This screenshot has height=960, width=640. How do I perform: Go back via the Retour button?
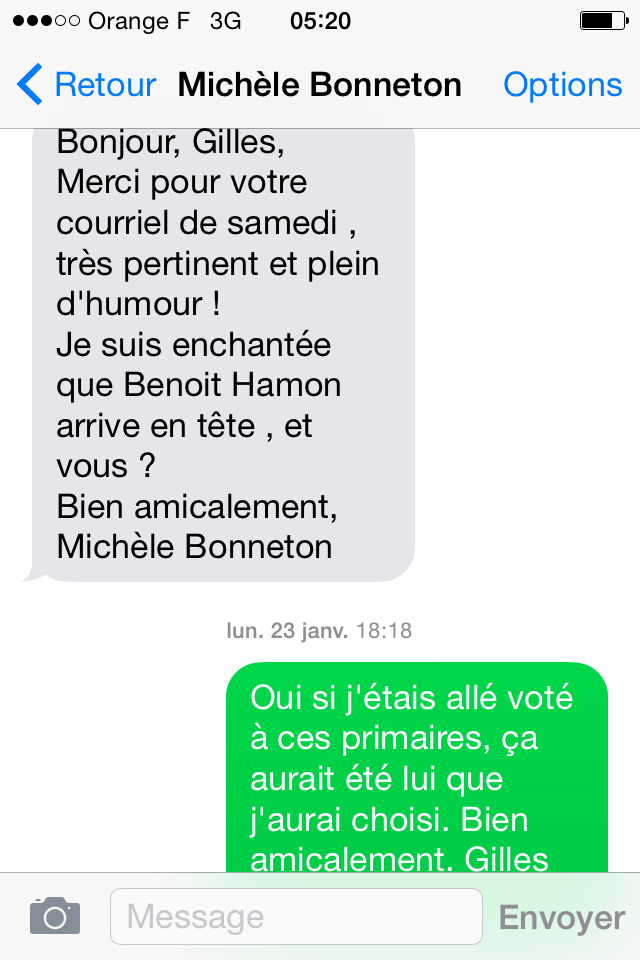click(88, 85)
